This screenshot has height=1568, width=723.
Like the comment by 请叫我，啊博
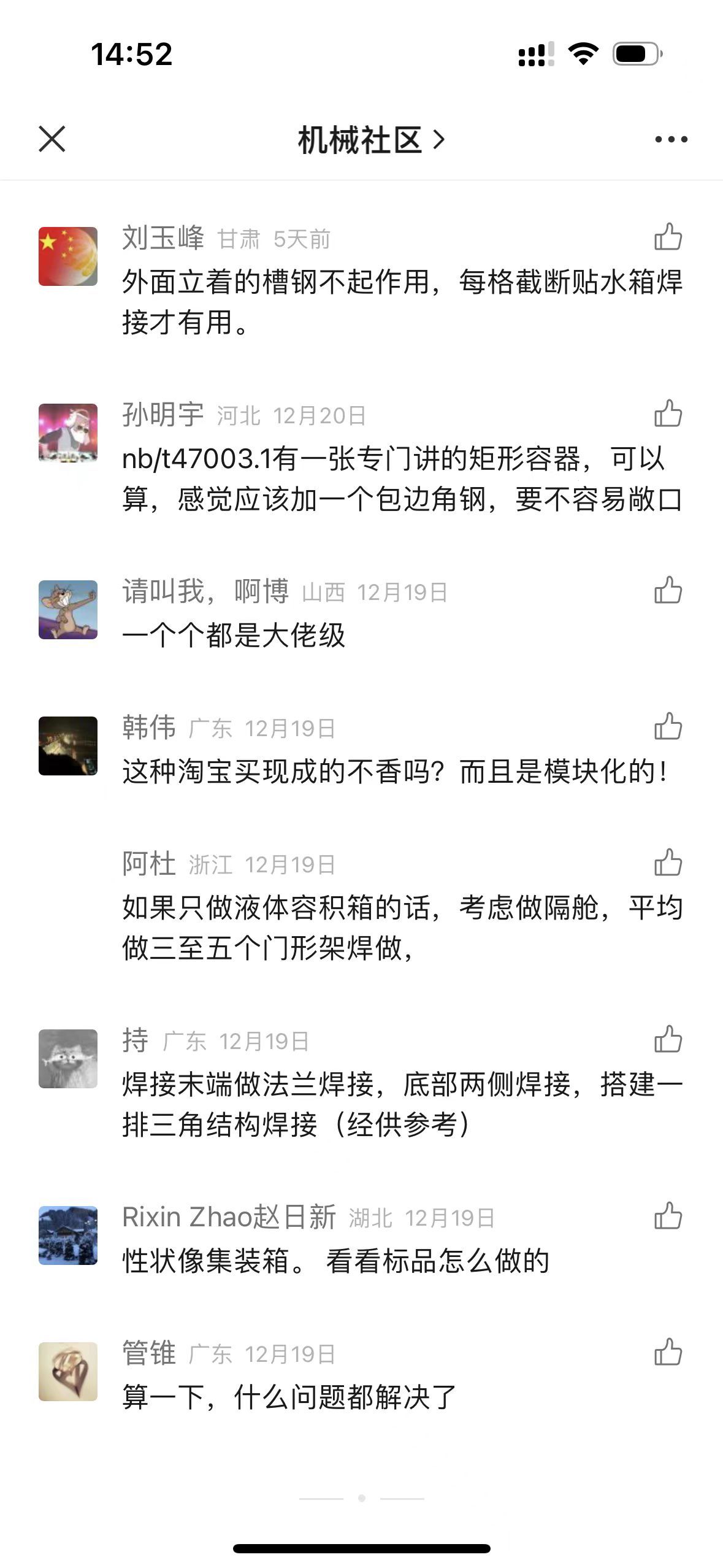point(668,590)
